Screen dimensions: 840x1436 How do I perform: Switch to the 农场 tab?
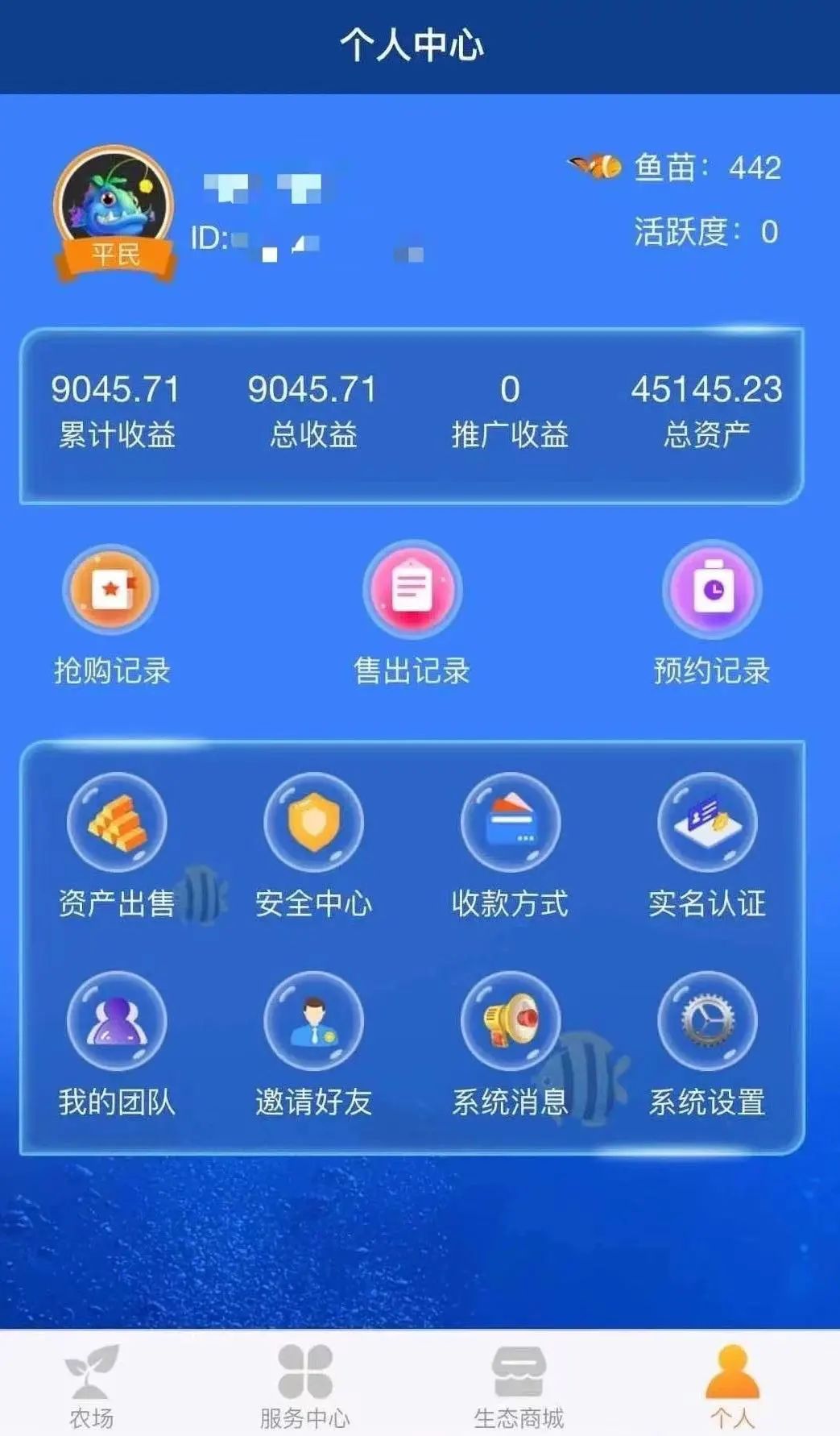[92, 1386]
